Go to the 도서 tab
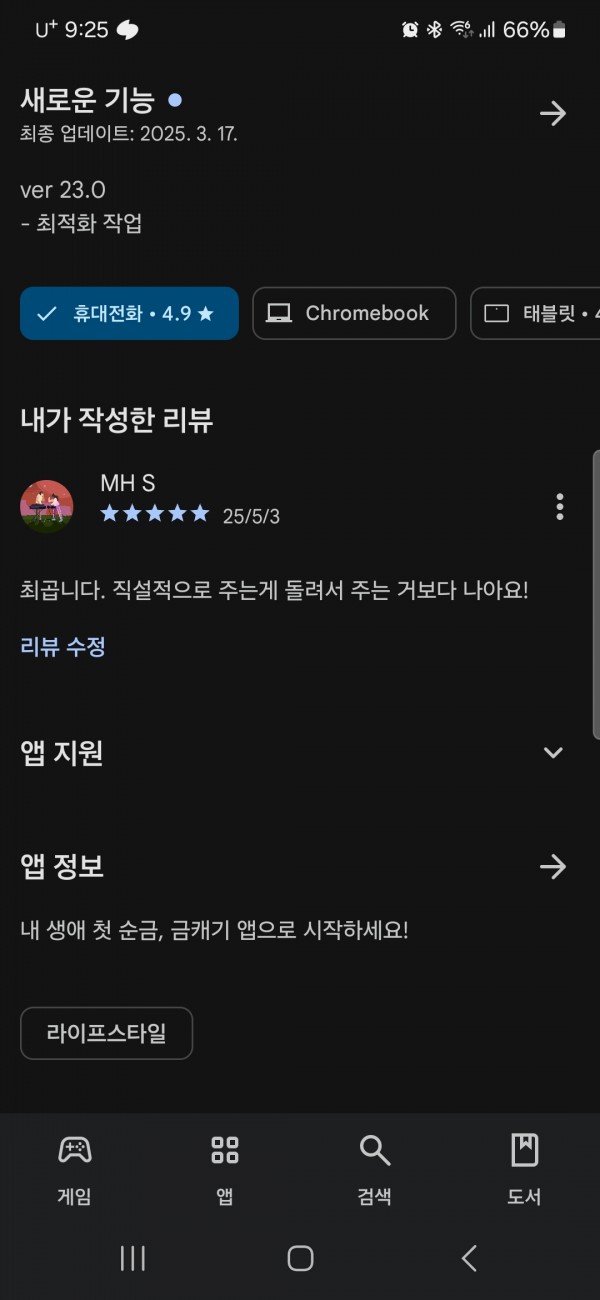Image resolution: width=600 pixels, height=1300 pixels. point(525,1169)
